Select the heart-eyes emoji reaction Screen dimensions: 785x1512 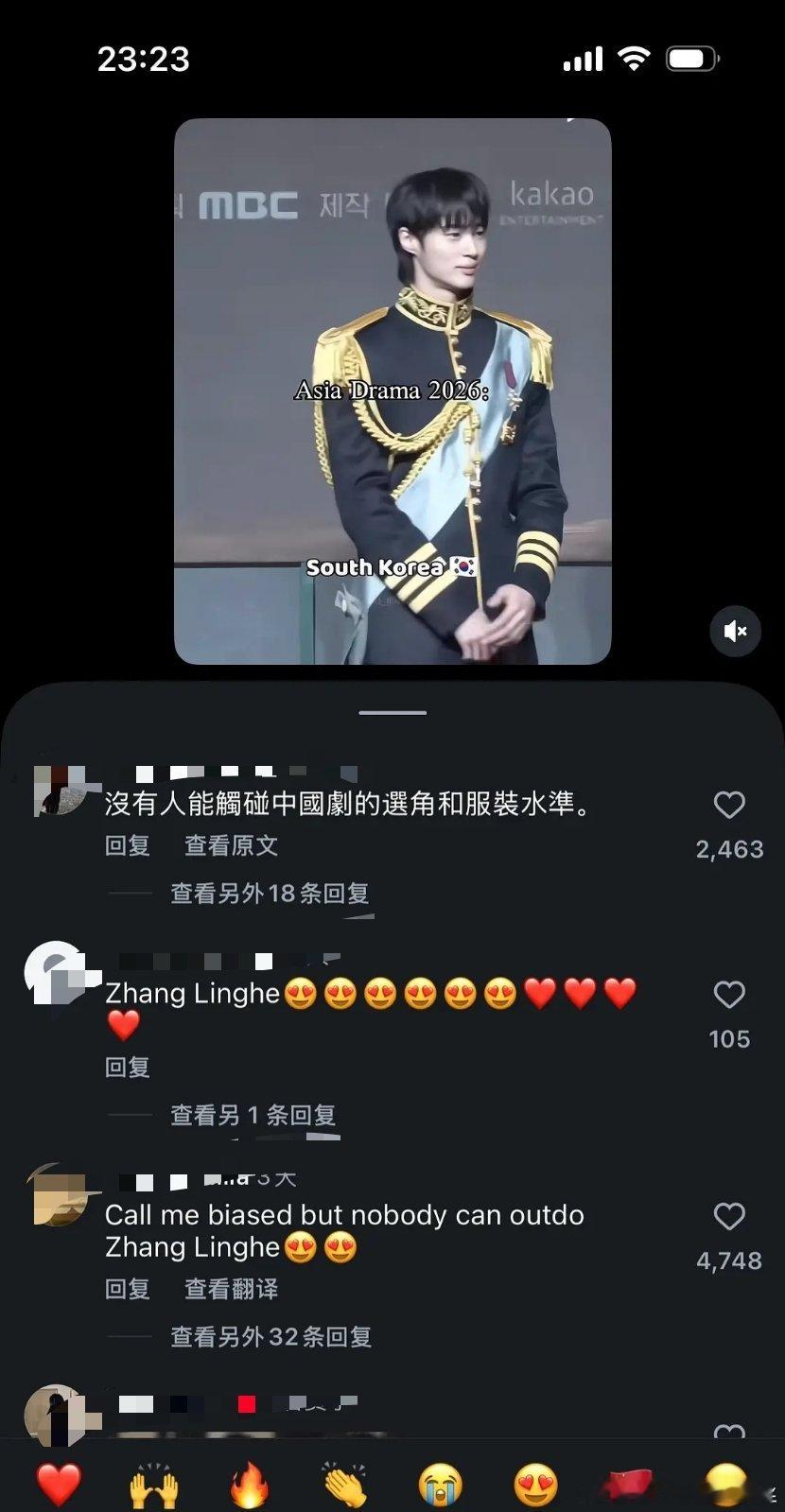(x=533, y=1485)
